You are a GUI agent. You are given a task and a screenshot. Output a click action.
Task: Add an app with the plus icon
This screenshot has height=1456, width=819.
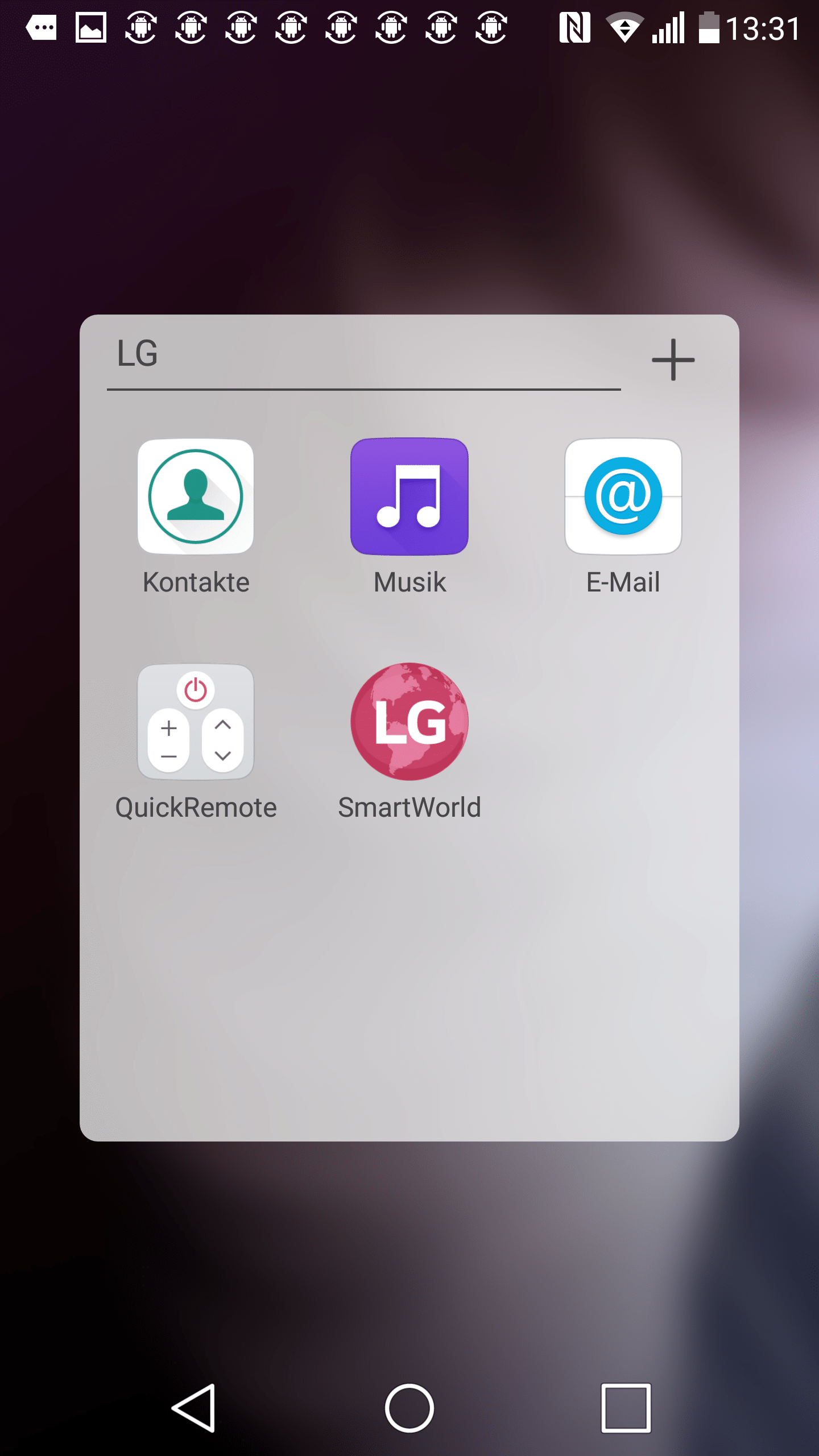(x=673, y=359)
